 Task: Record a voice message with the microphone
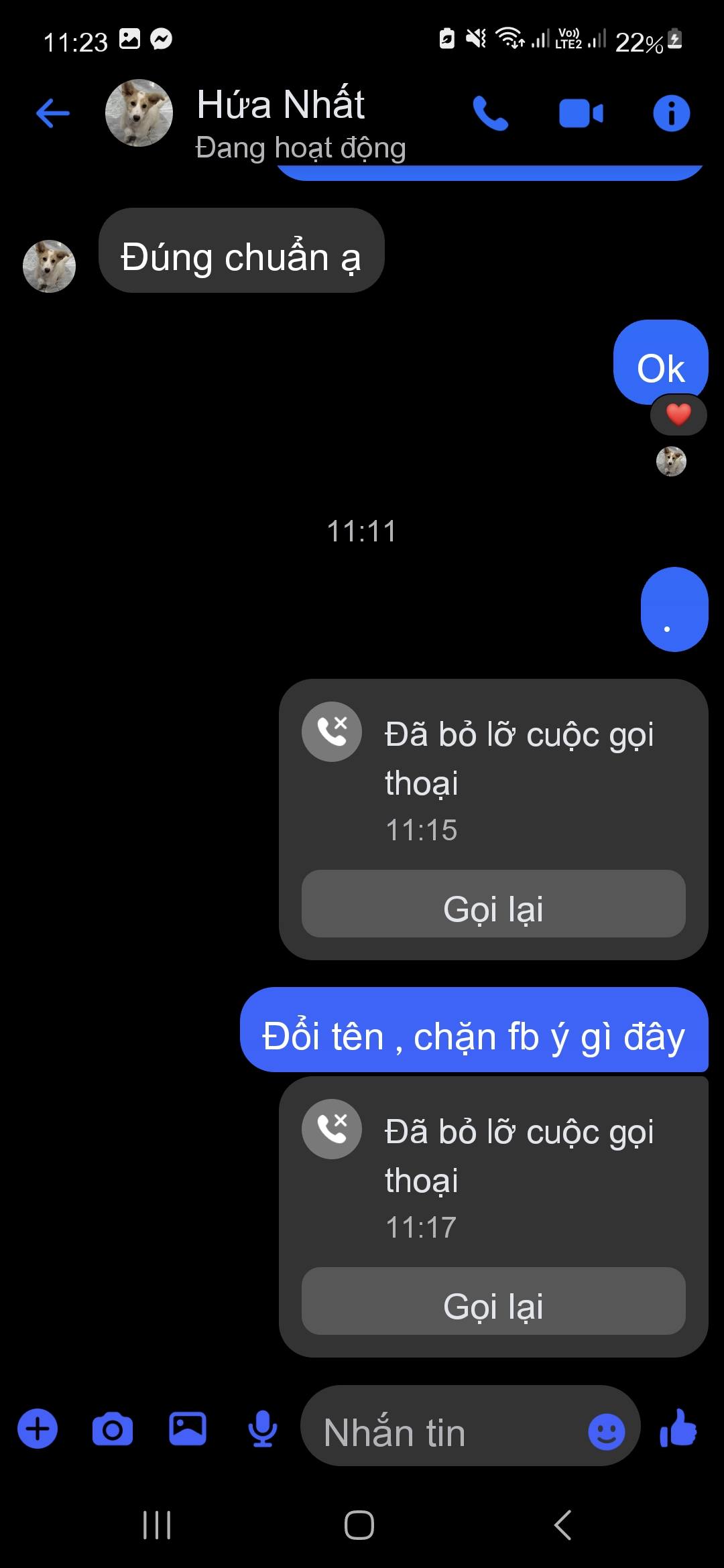(x=263, y=1429)
